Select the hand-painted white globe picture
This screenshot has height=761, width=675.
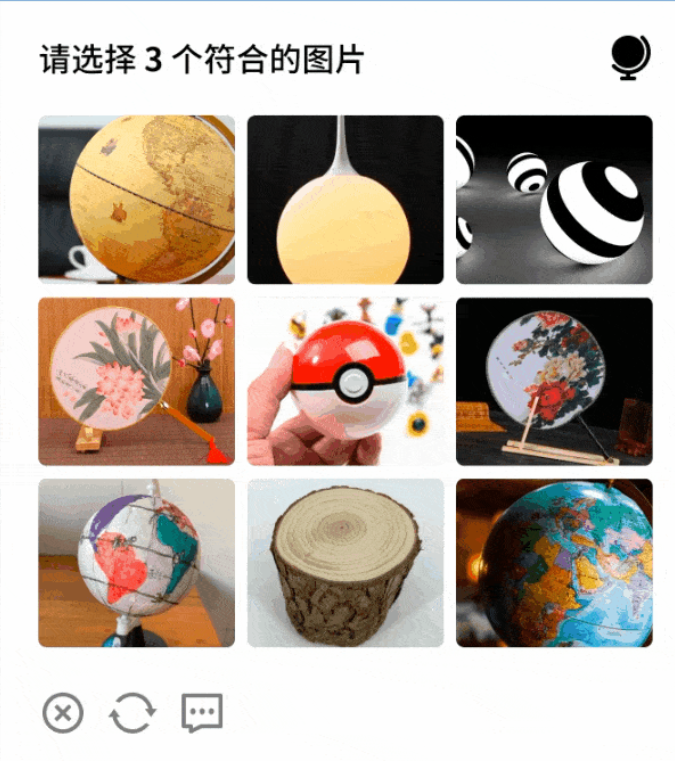pos(137,562)
